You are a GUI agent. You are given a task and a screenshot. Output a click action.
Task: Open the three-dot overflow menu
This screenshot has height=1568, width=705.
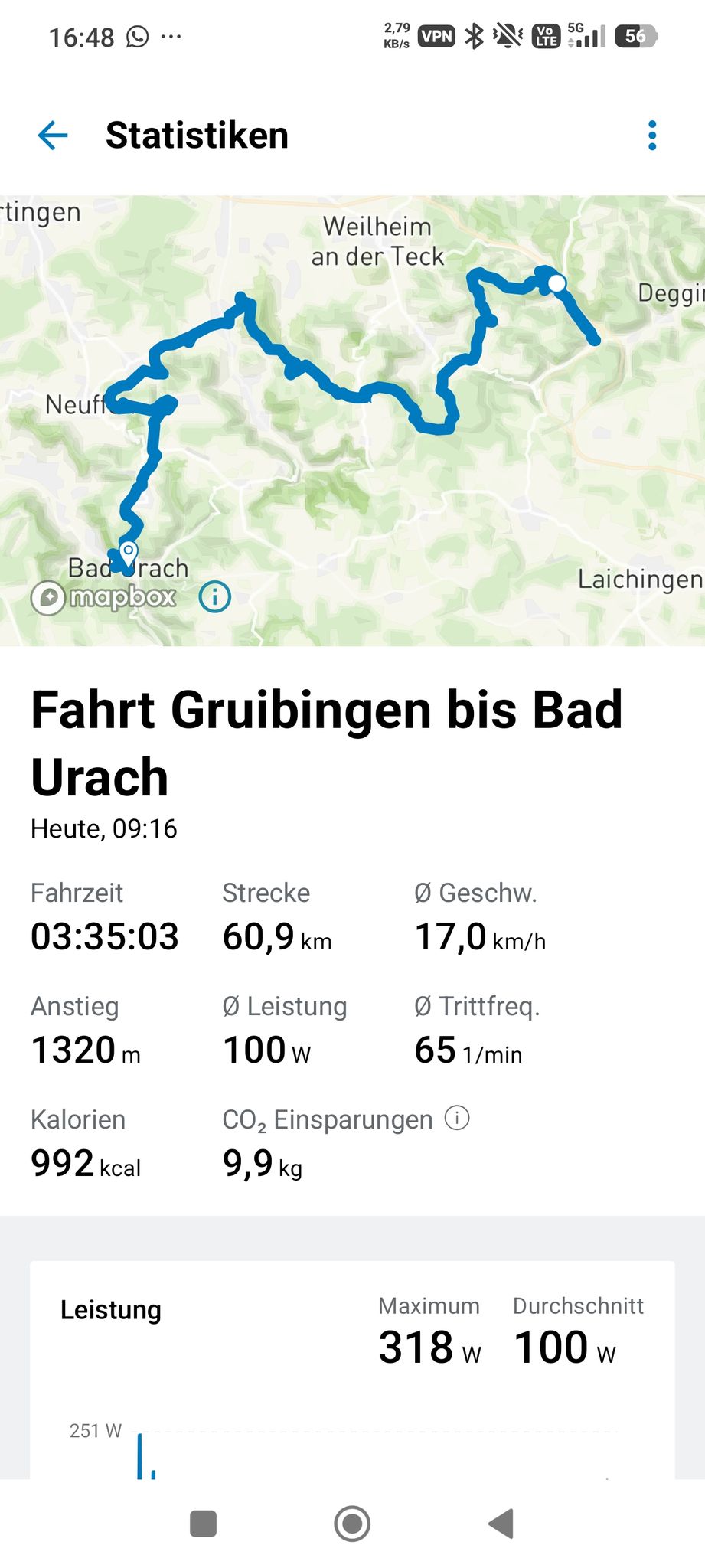click(x=652, y=136)
